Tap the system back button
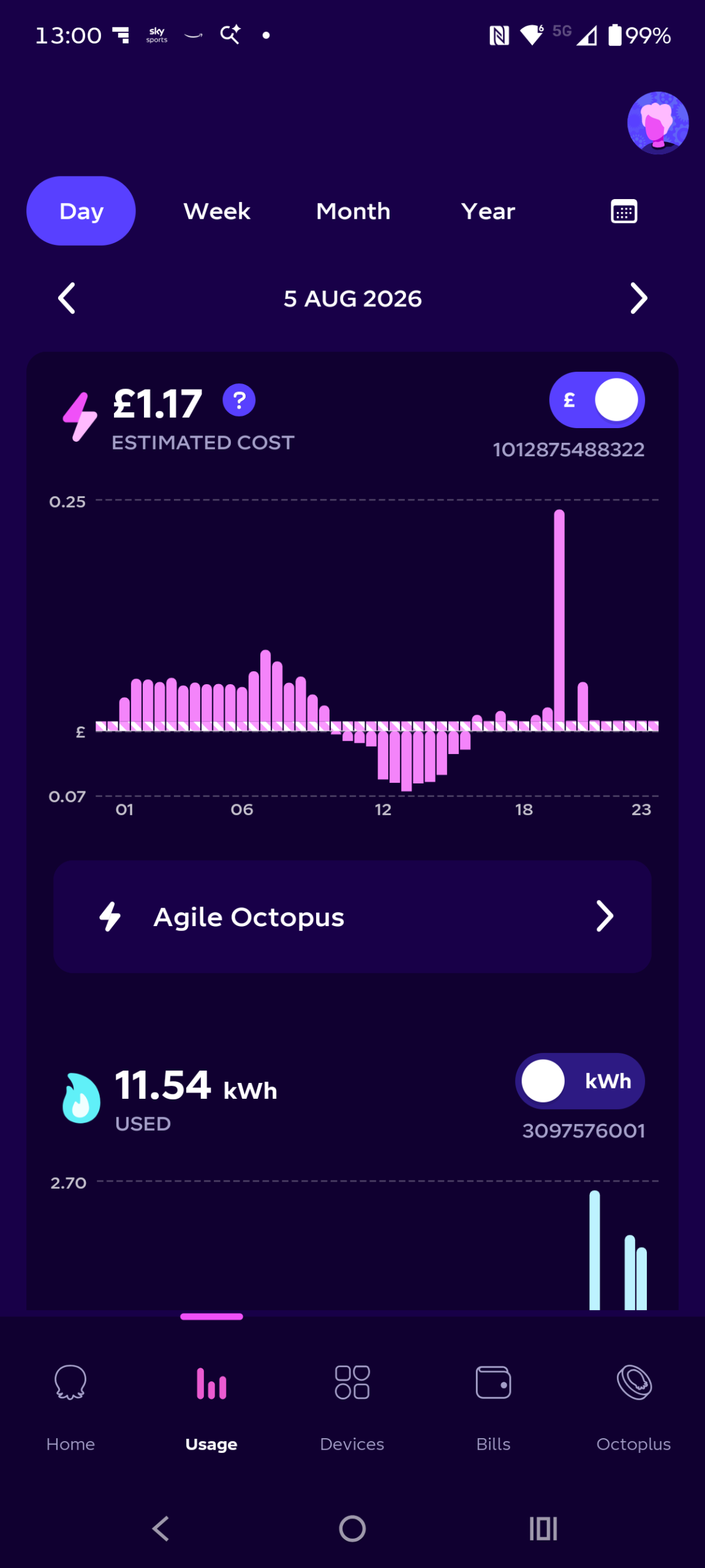Image resolution: width=705 pixels, height=1568 pixels. pyautogui.click(x=161, y=1529)
